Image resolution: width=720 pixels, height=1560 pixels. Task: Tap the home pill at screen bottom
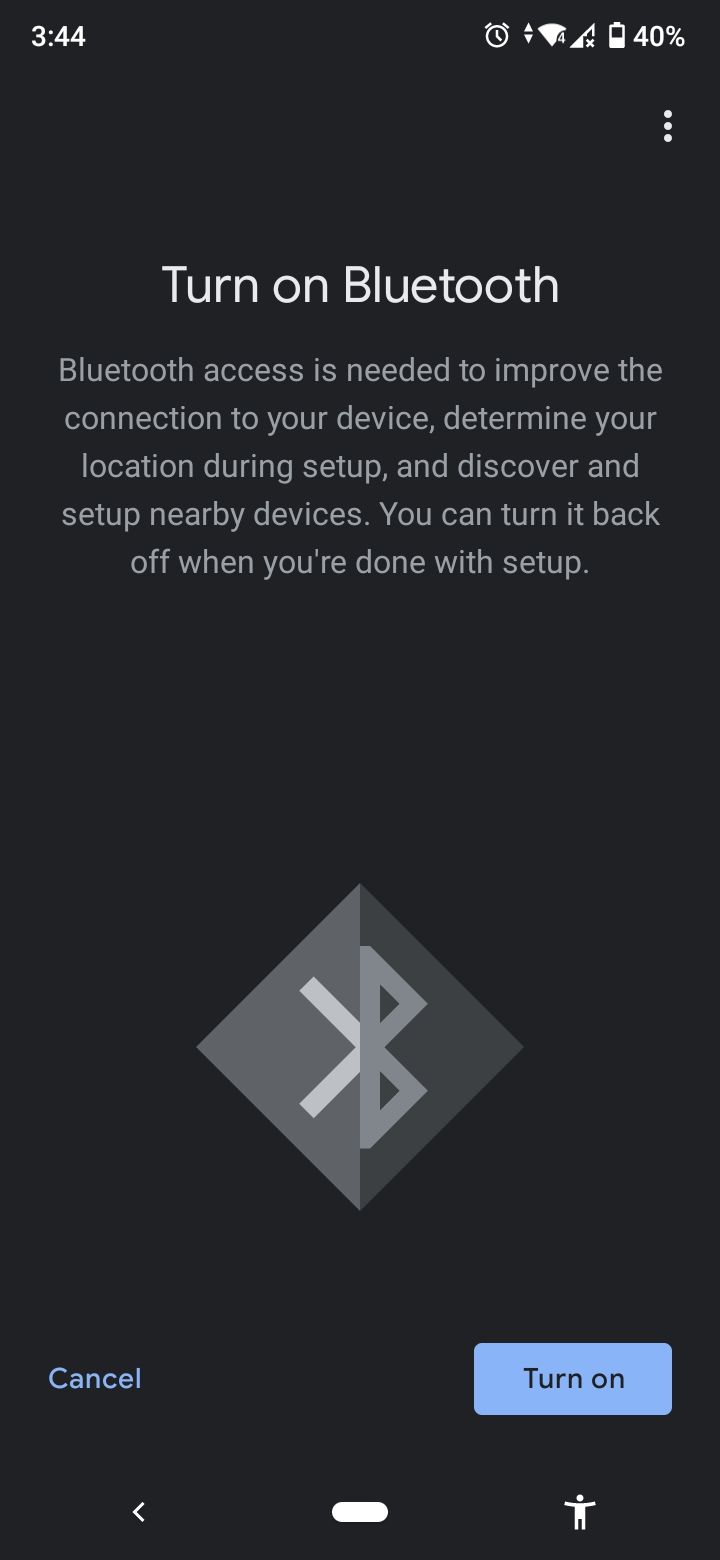[x=360, y=1511]
